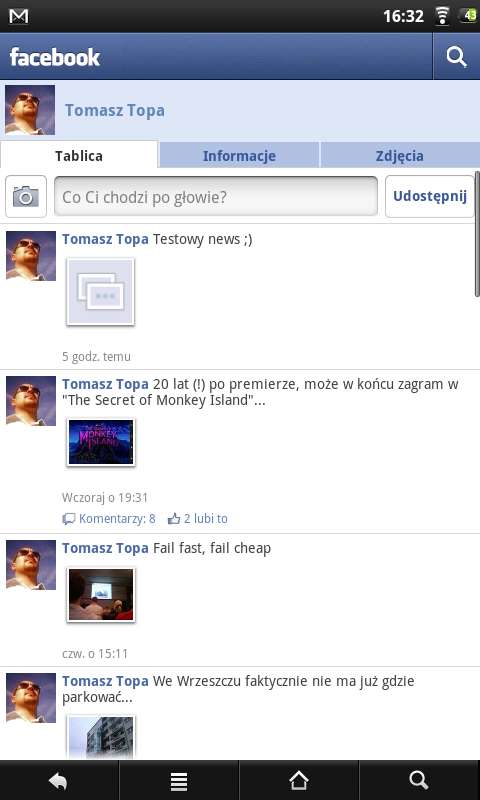Open the Tomasz Topa profile name link

(x=115, y=110)
